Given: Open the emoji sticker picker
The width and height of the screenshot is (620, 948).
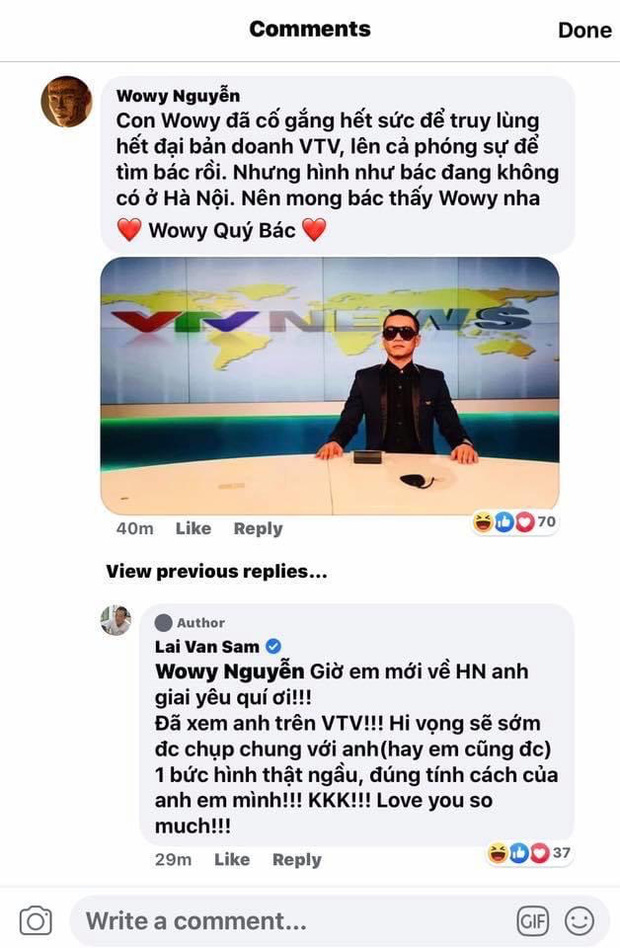Looking at the screenshot, I should click(579, 920).
